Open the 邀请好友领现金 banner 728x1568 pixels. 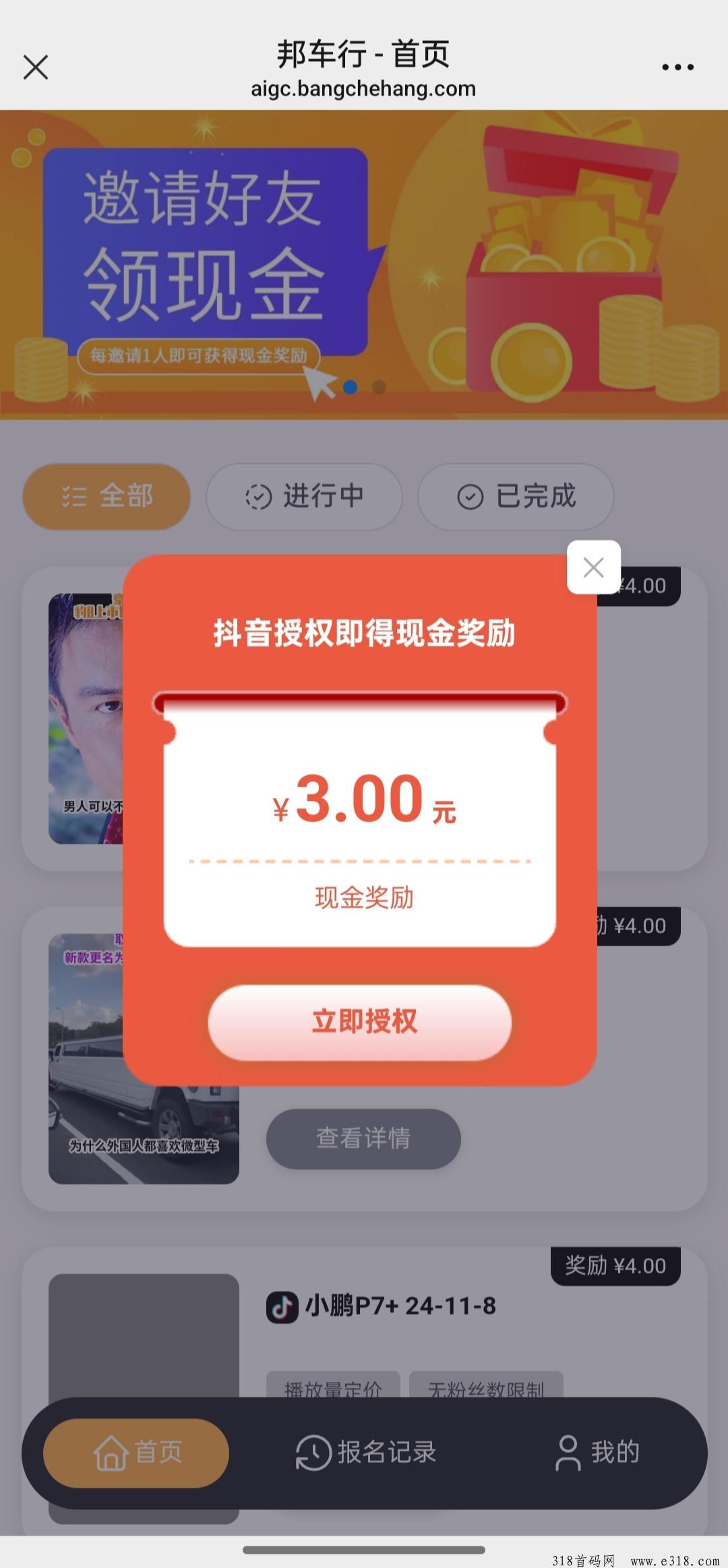[x=364, y=264]
